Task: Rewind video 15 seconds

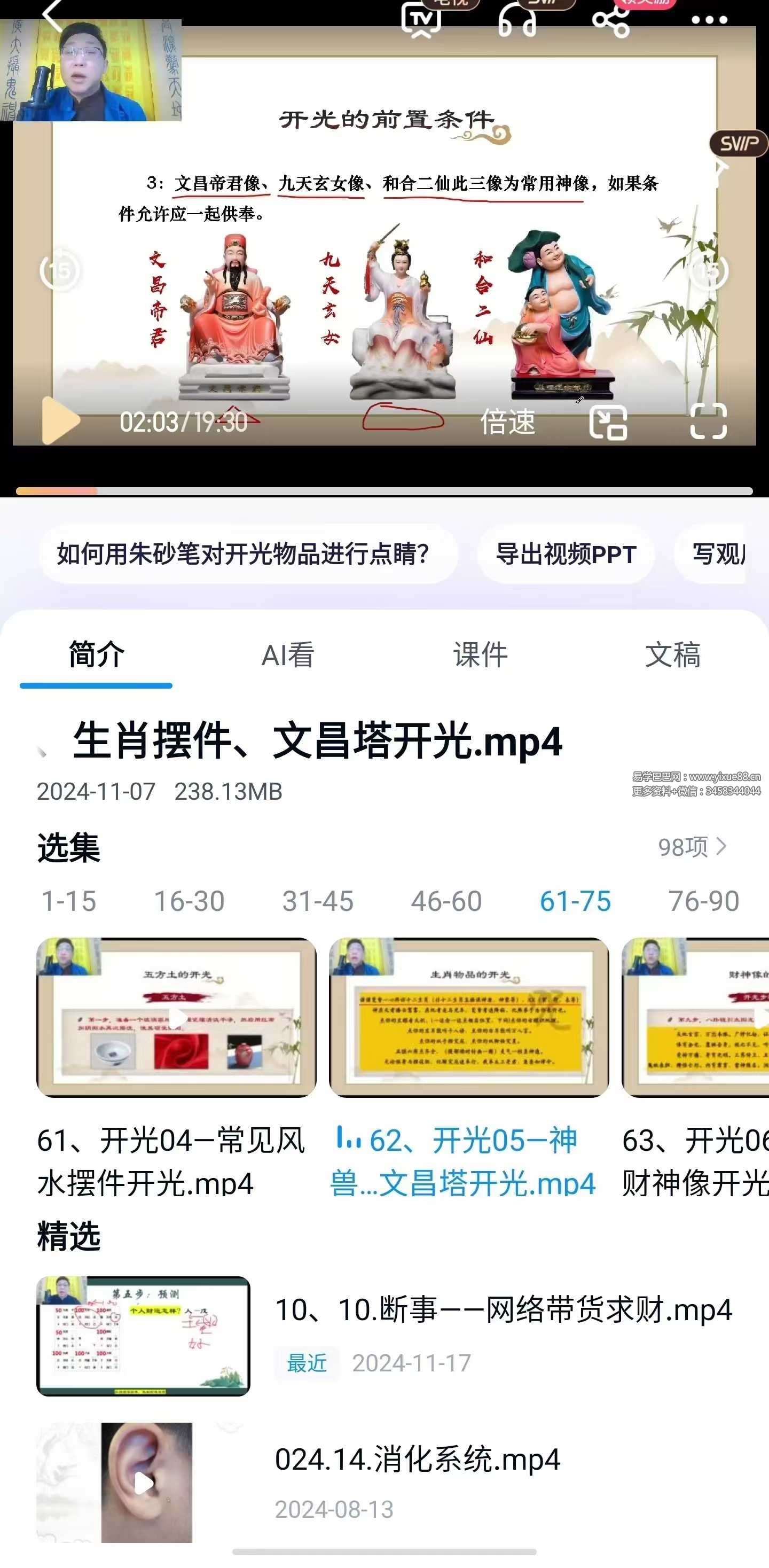Action: point(60,270)
